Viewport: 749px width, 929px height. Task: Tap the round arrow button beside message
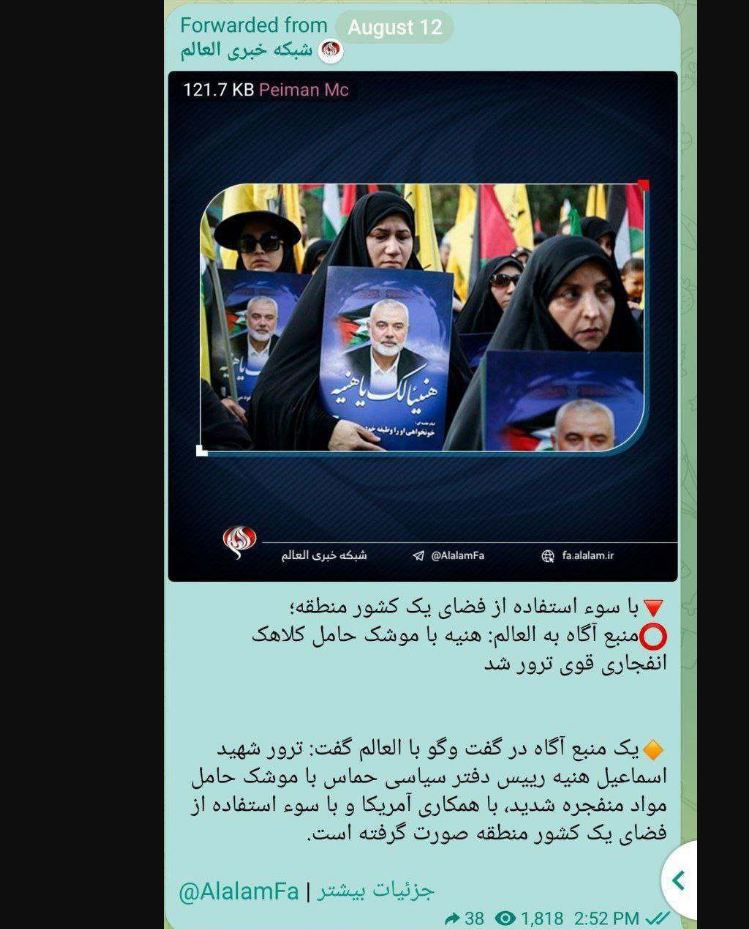679,880
